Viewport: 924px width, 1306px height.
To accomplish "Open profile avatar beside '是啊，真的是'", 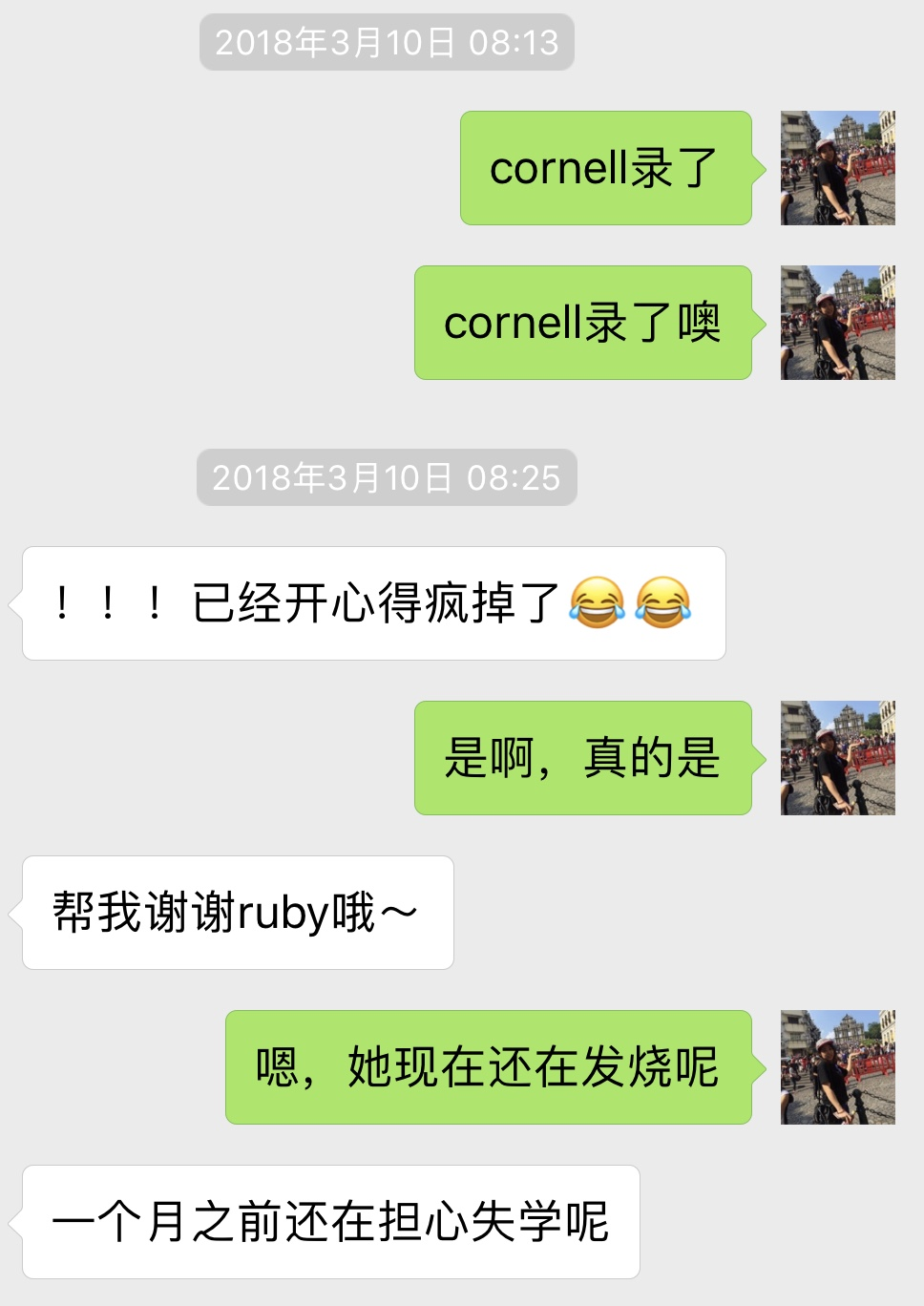I will point(837,758).
